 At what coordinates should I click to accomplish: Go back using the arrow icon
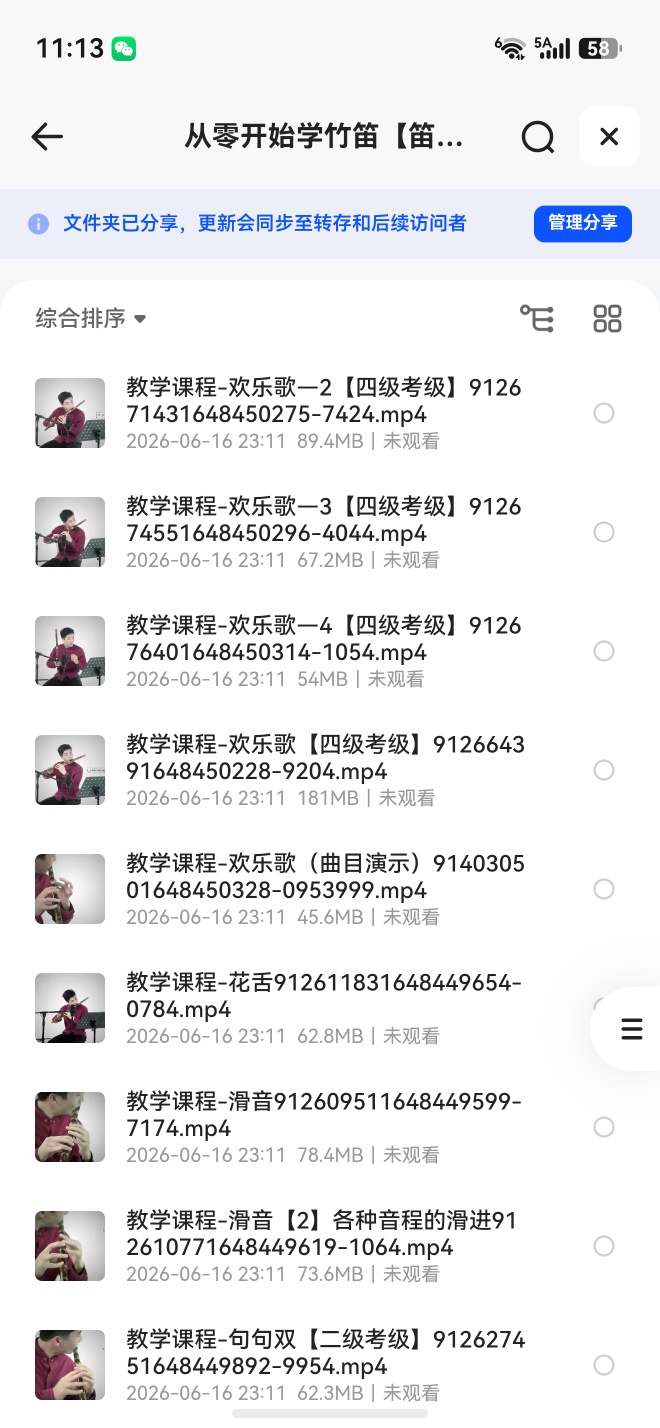point(47,137)
